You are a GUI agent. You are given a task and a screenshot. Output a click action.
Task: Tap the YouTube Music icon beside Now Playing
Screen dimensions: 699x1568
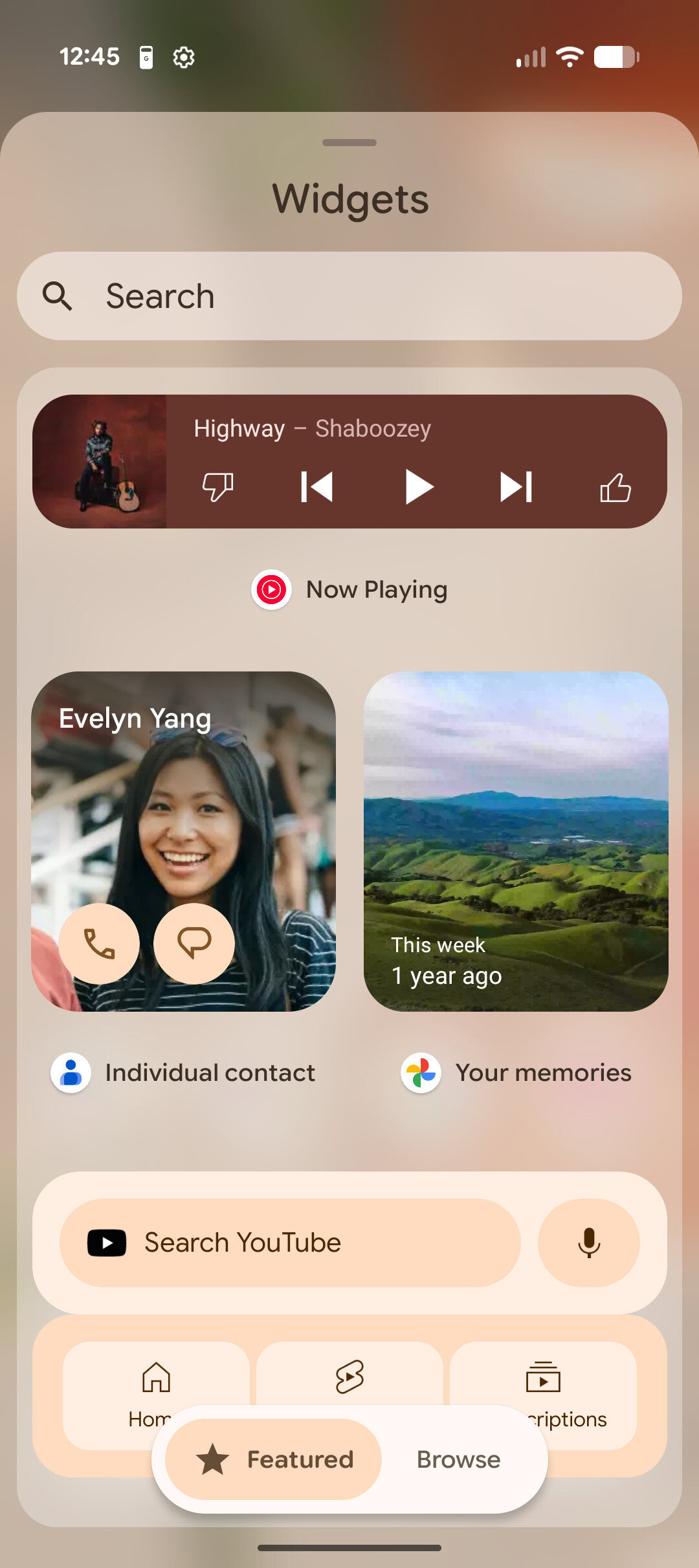[272, 589]
